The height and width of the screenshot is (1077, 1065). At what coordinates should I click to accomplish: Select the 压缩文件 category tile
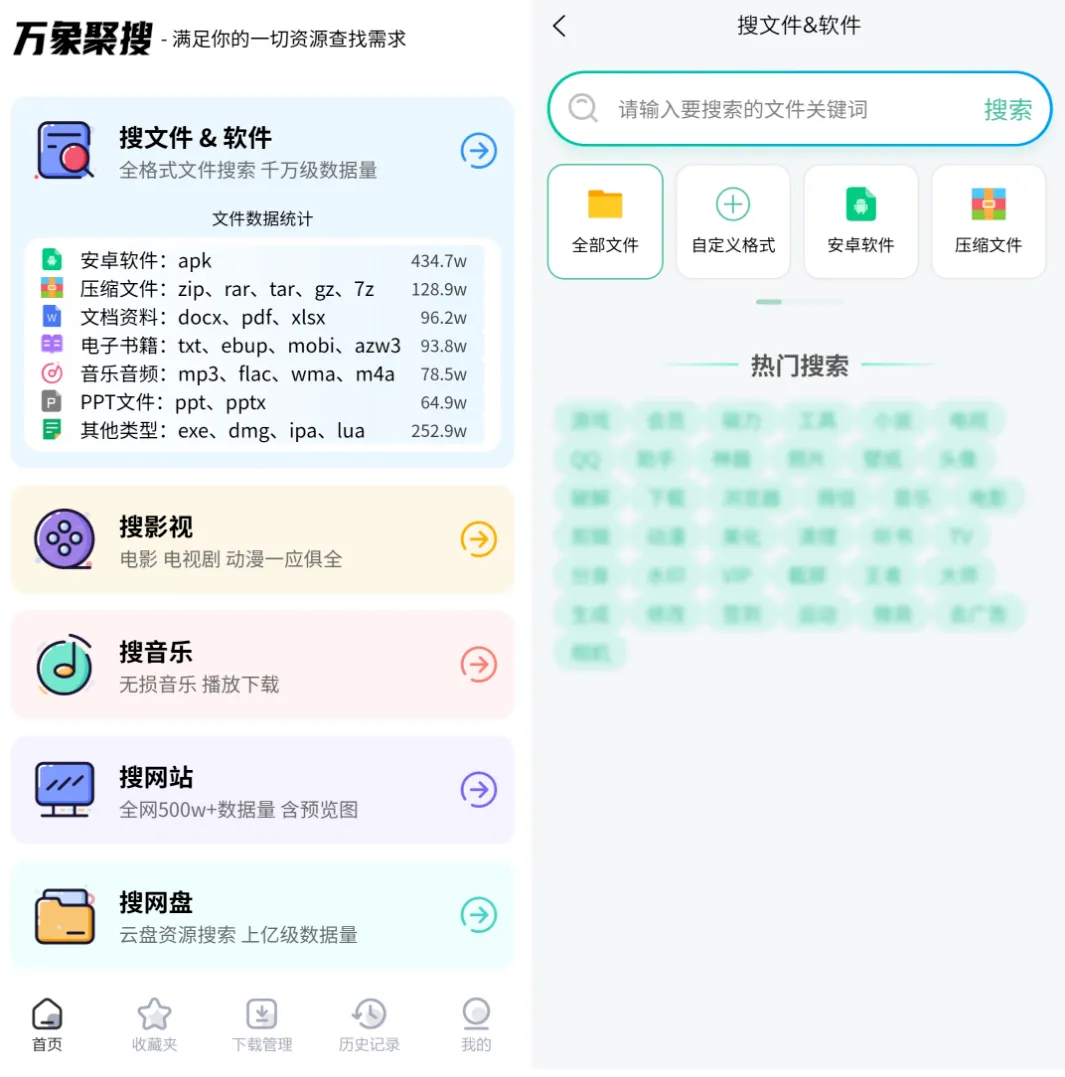[988, 221]
